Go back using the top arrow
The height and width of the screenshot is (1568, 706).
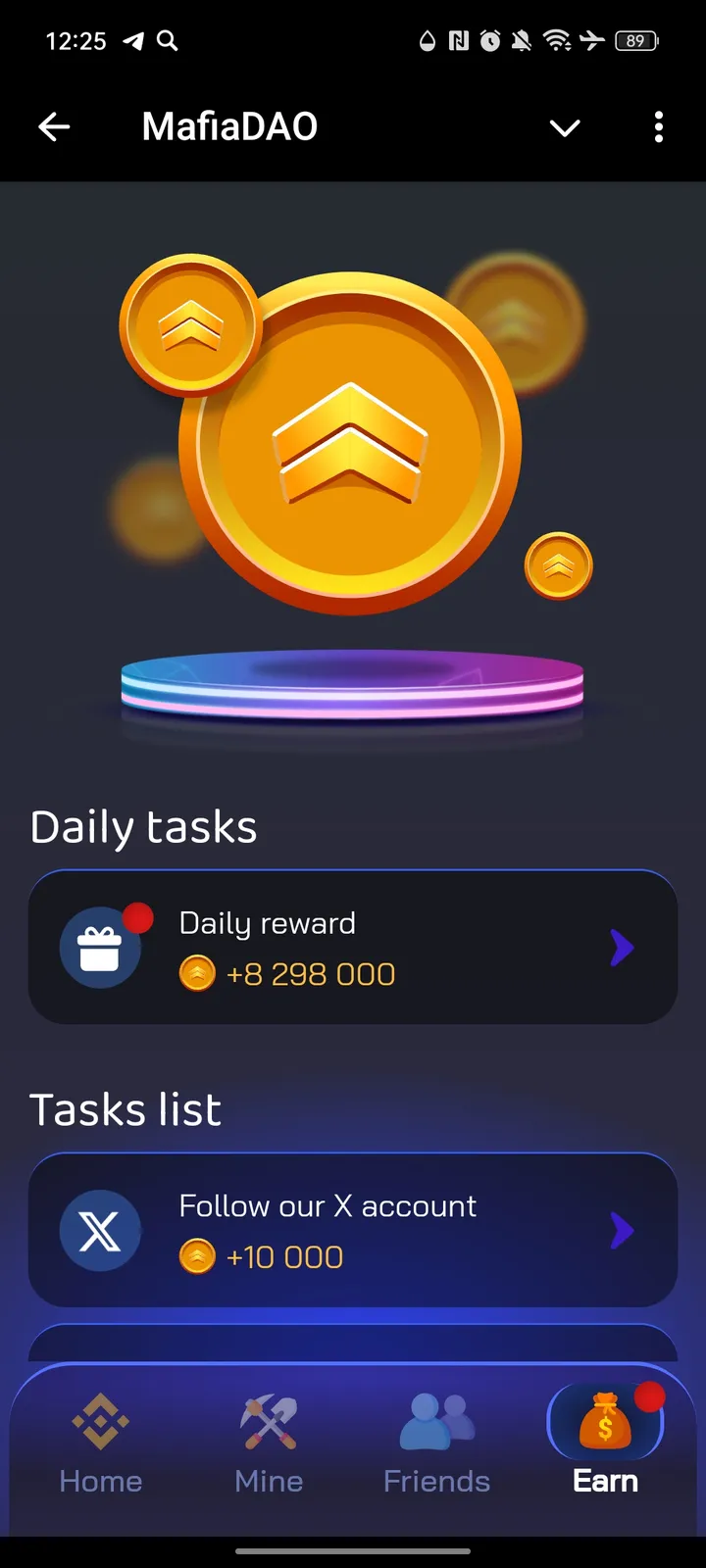coord(54,126)
